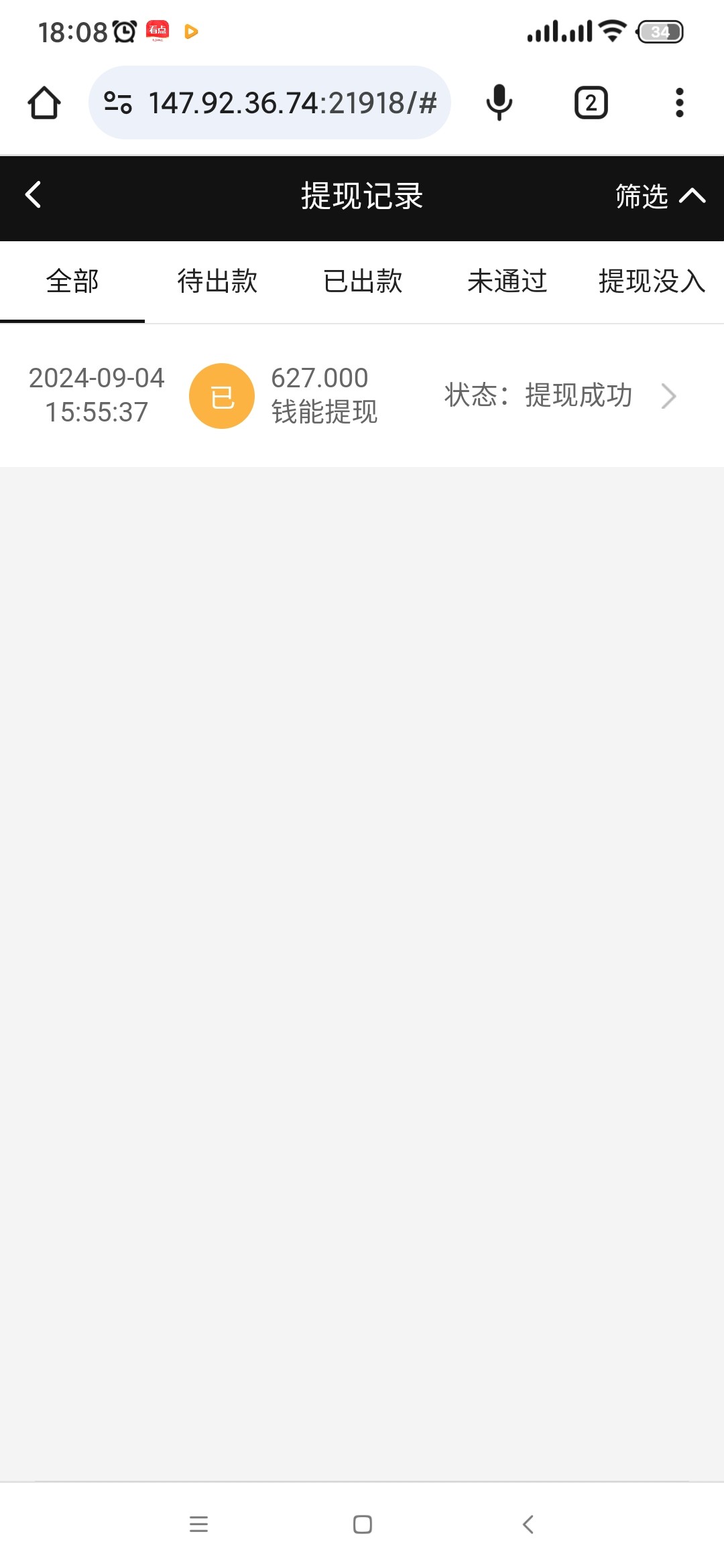Tap the system back navigation button
724x1568 pixels.
(528, 1524)
